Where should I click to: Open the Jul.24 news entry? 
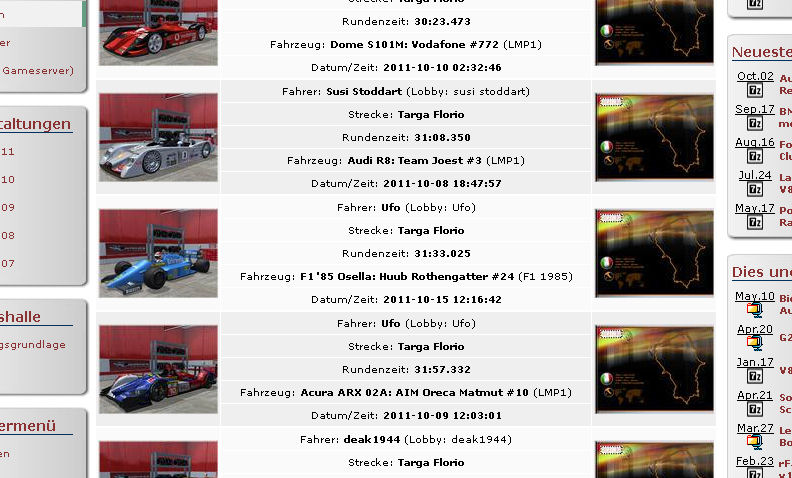click(755, 175)
